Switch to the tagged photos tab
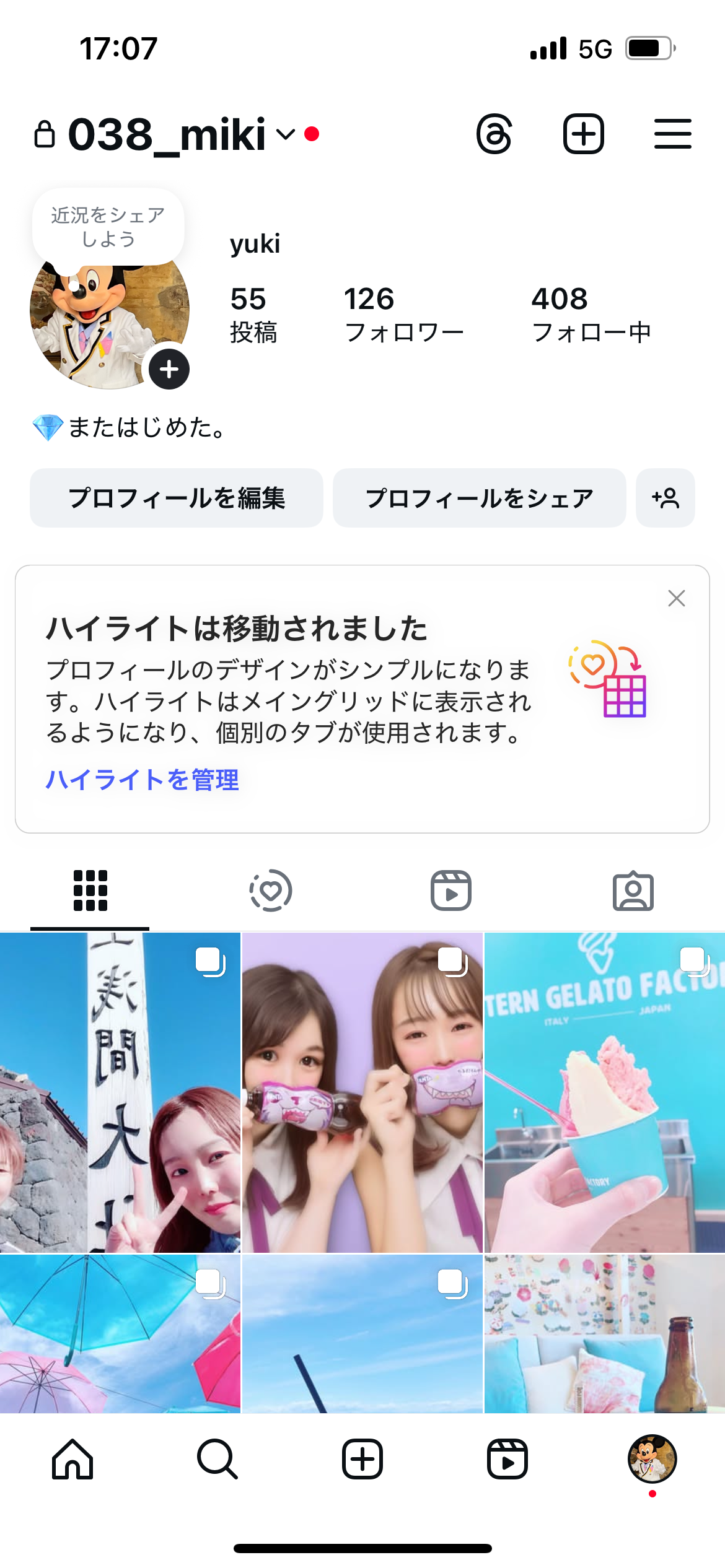 [633, 891]
